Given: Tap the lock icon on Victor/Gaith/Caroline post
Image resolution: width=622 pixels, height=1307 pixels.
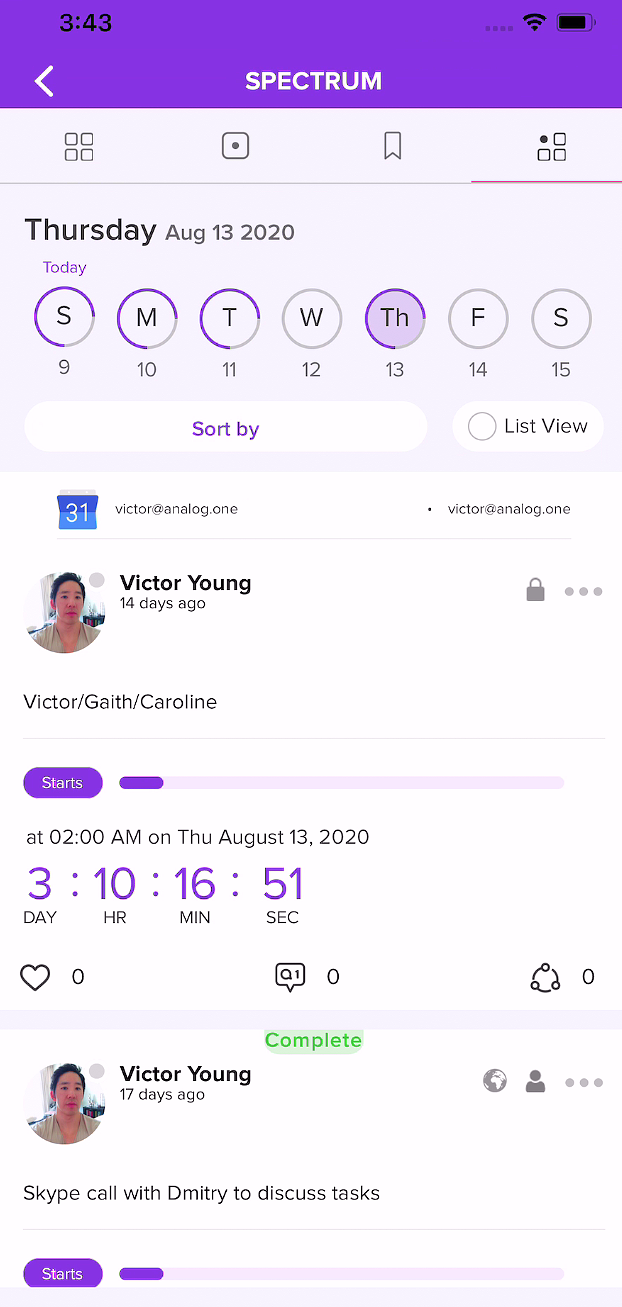Looking at the screenshot, I should [536, 590].
